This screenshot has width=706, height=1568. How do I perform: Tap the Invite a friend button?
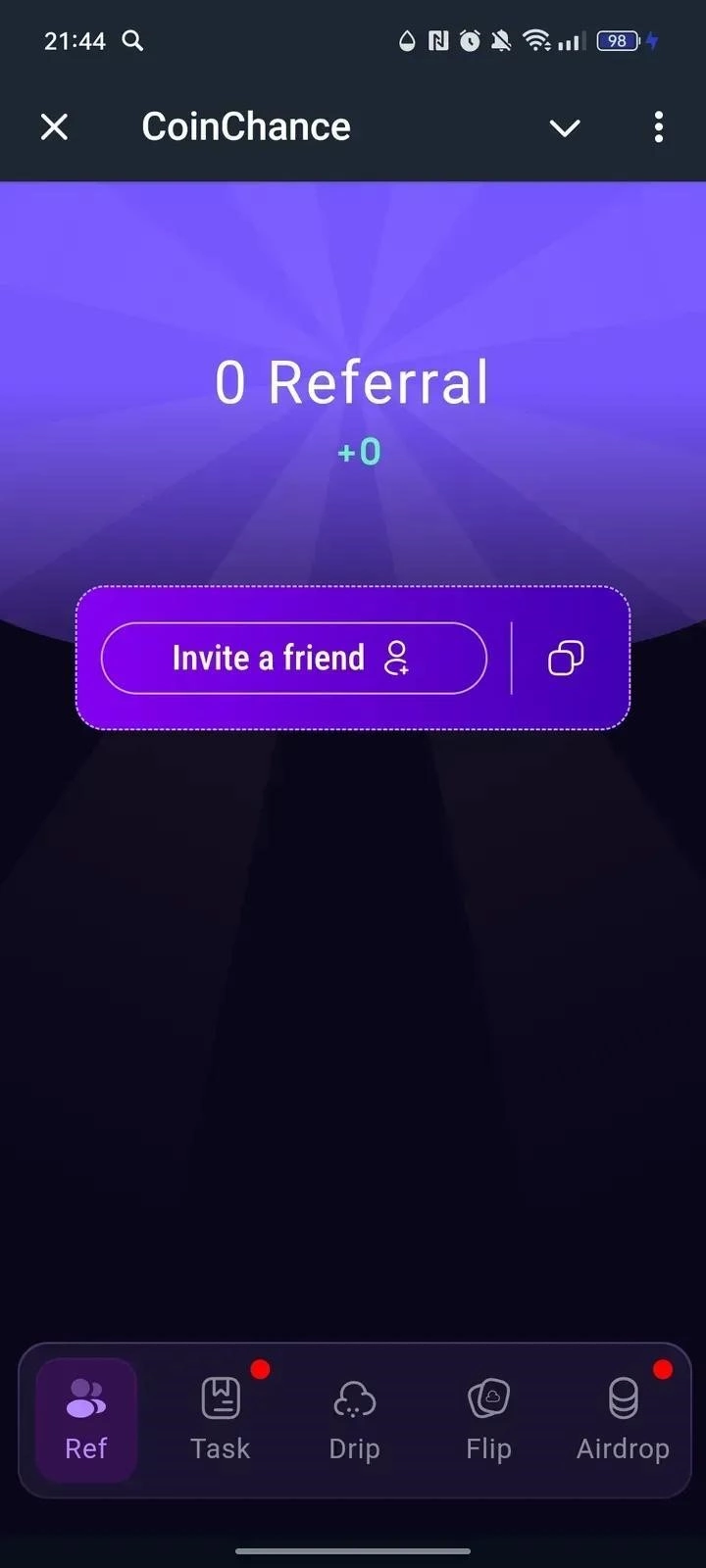(x=293, y=658)
